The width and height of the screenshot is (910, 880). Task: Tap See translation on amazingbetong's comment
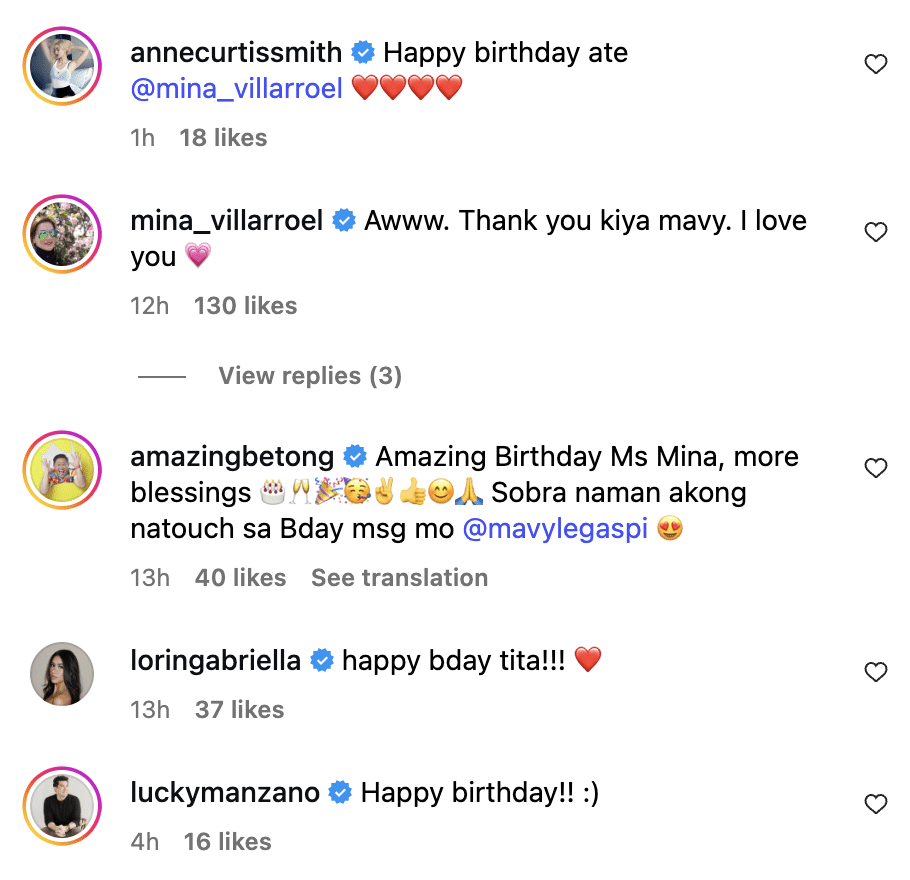tap(399, 578)
